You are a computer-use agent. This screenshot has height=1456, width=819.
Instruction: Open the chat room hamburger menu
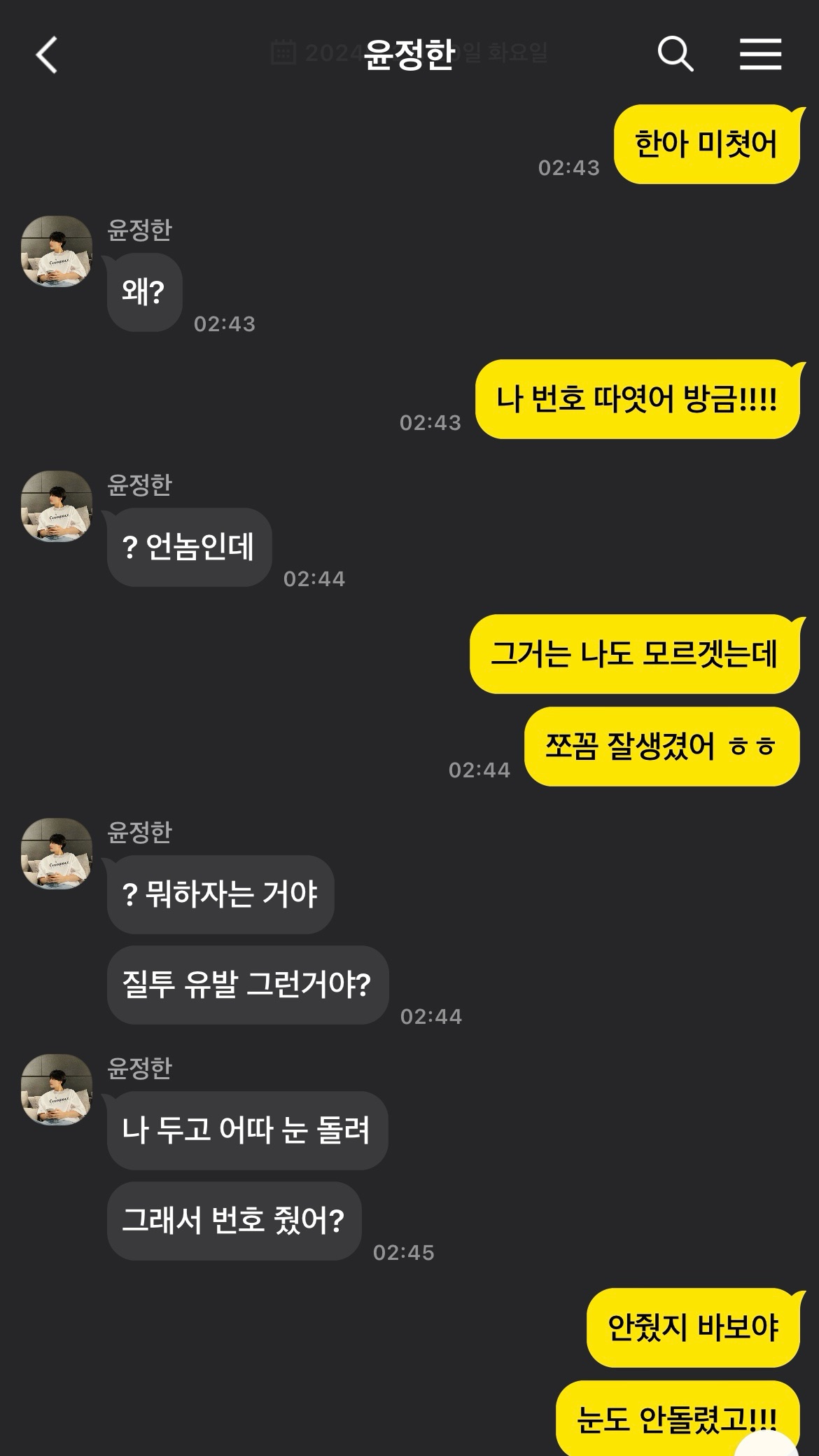[760, 54]
